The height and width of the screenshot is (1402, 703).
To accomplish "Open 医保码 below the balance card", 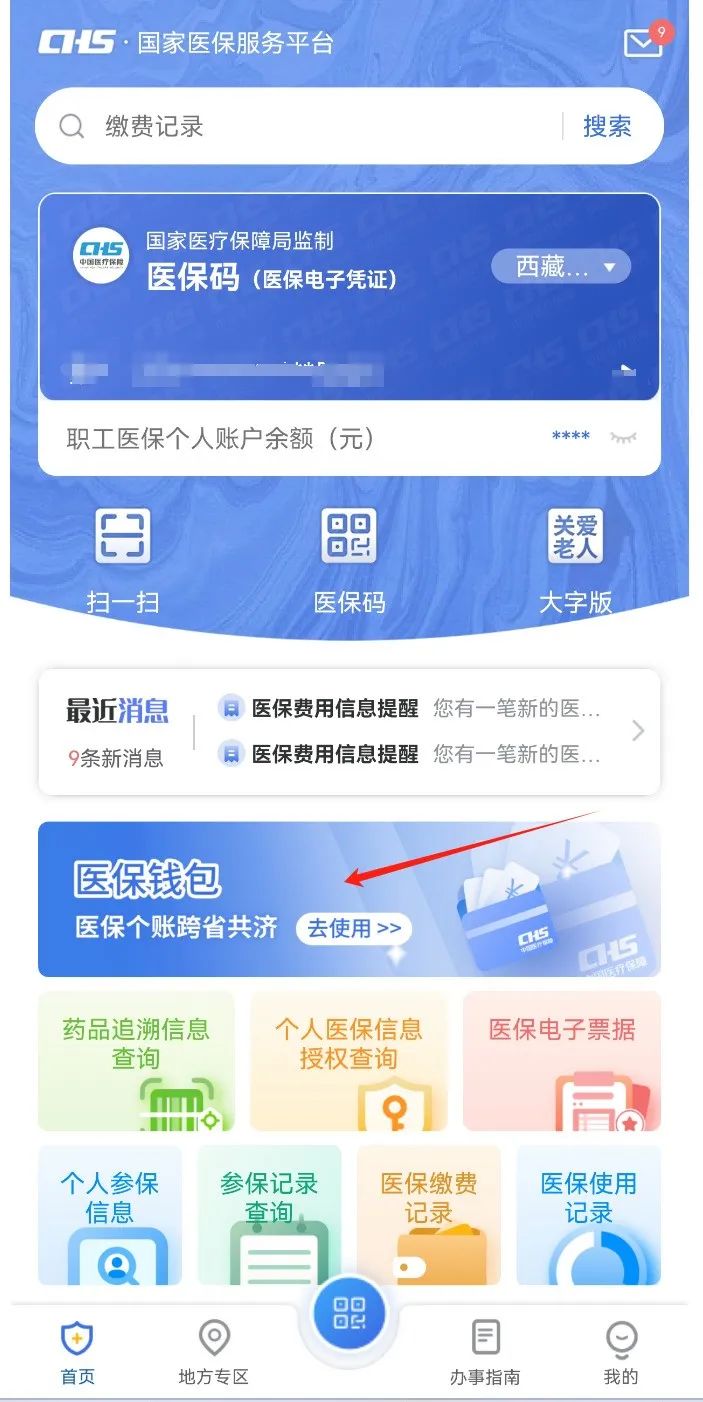I will 349,559.
